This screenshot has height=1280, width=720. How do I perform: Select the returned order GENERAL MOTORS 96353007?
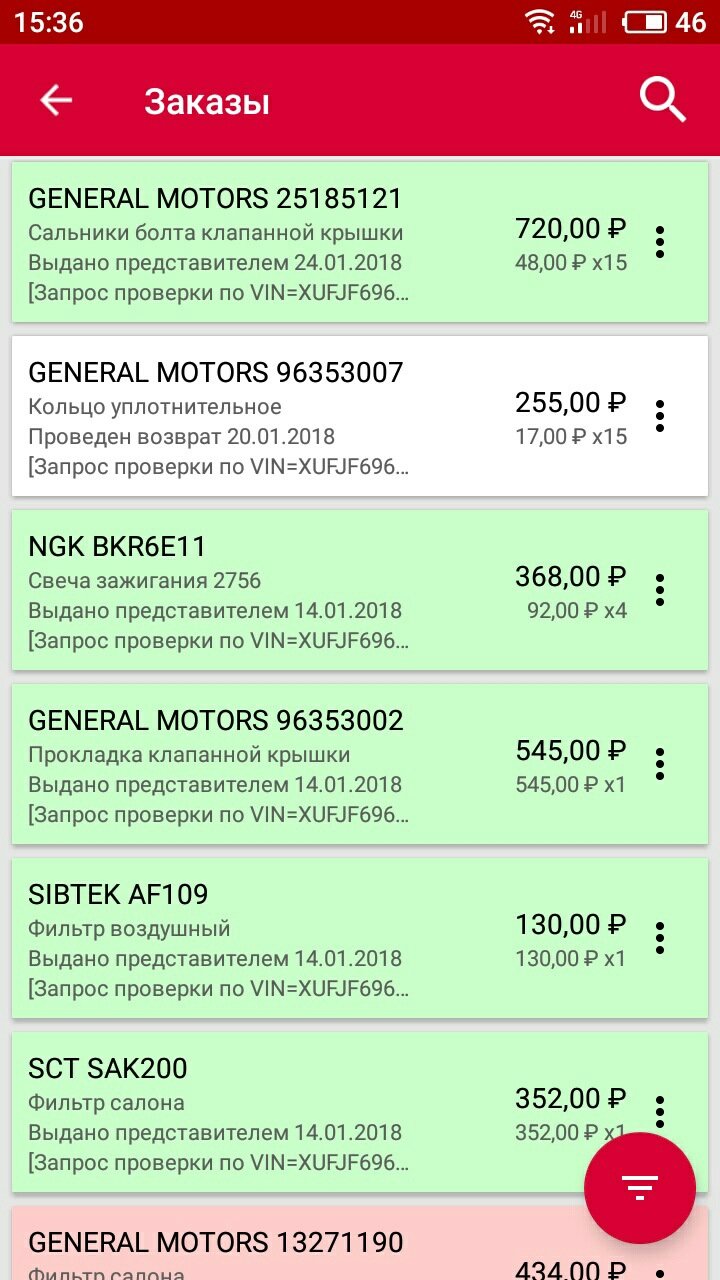[x=300, y=415]
